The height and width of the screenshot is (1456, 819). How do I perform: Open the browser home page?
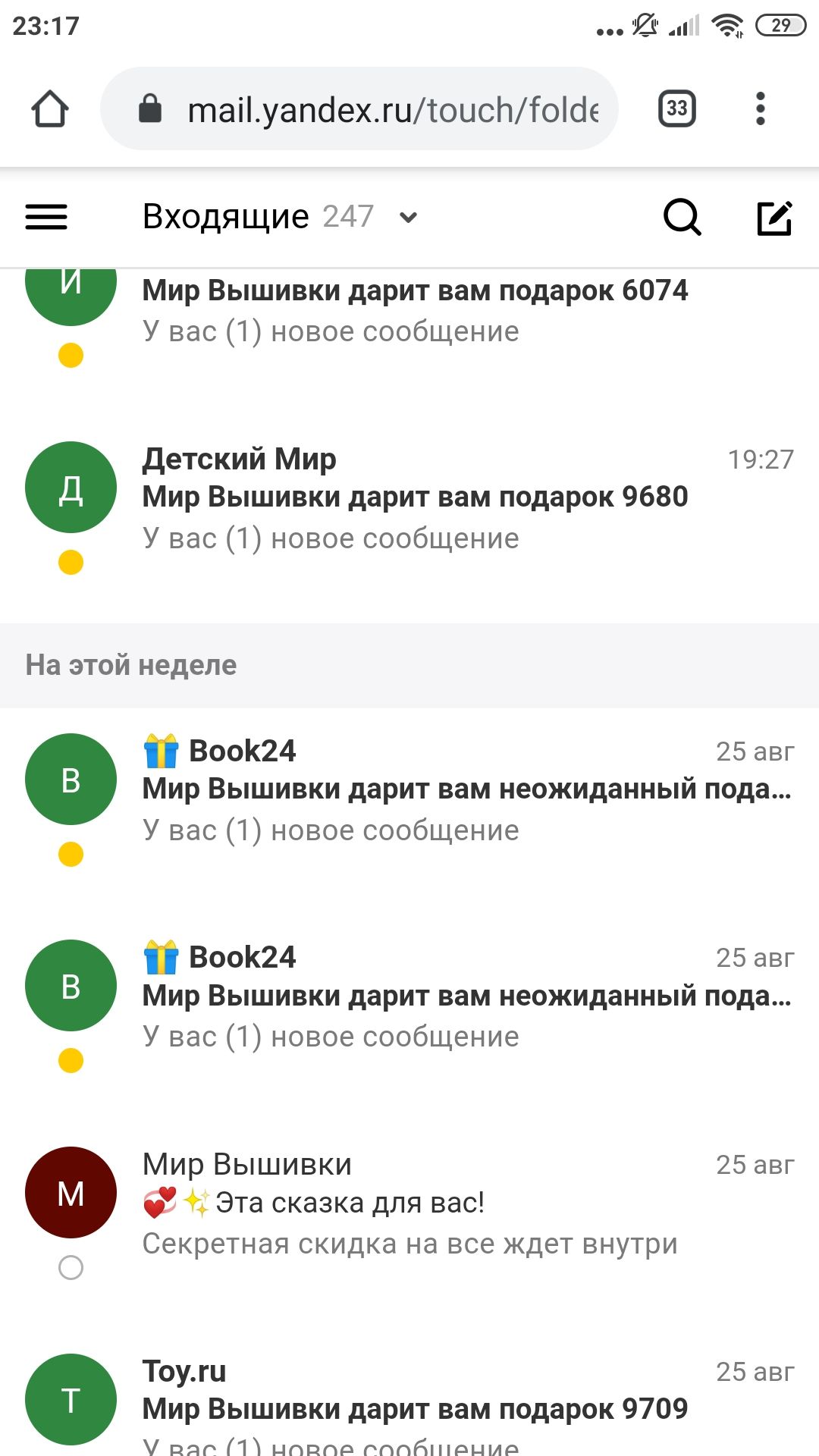click(x=50, y=109)
